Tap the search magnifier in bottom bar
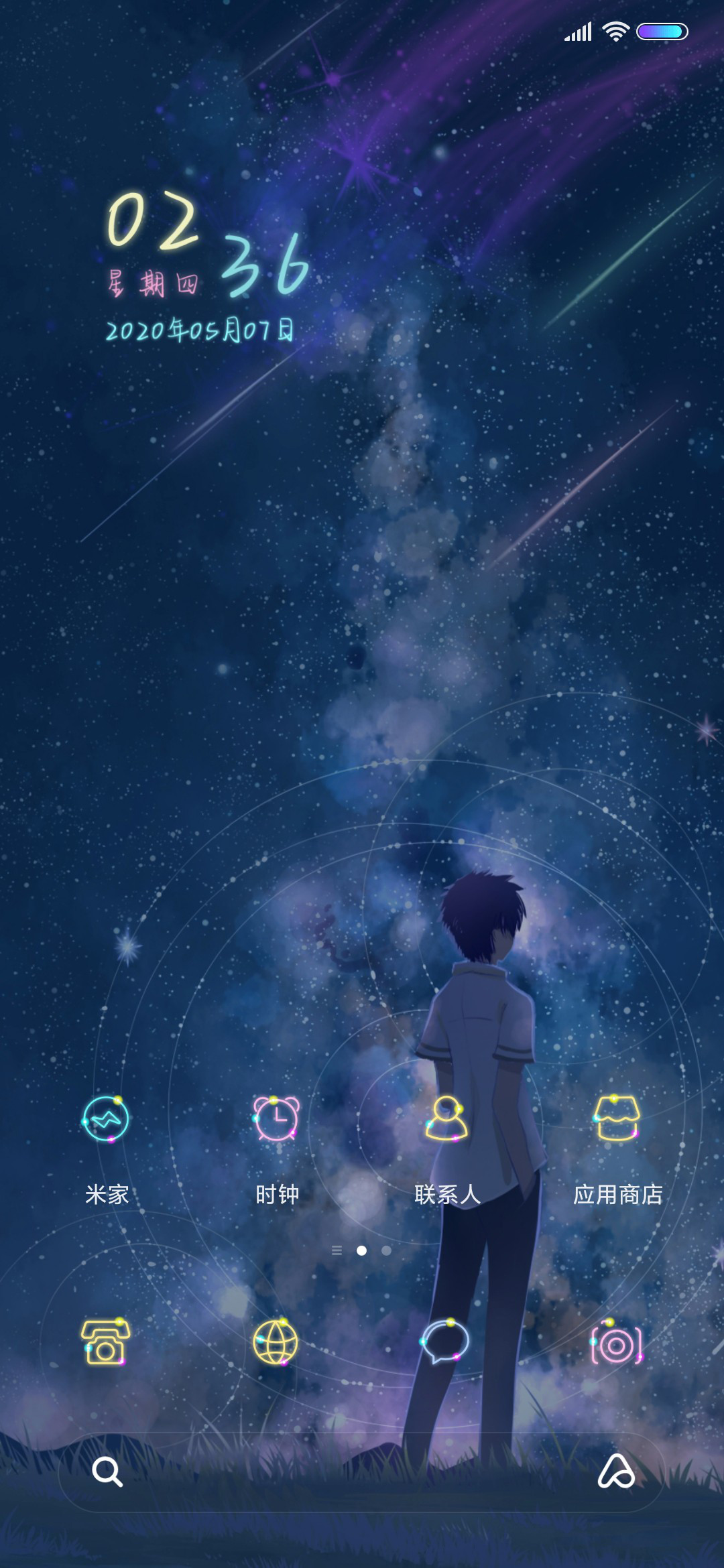The height and width of the screenshot is (1568, 724). (107, 1472)
